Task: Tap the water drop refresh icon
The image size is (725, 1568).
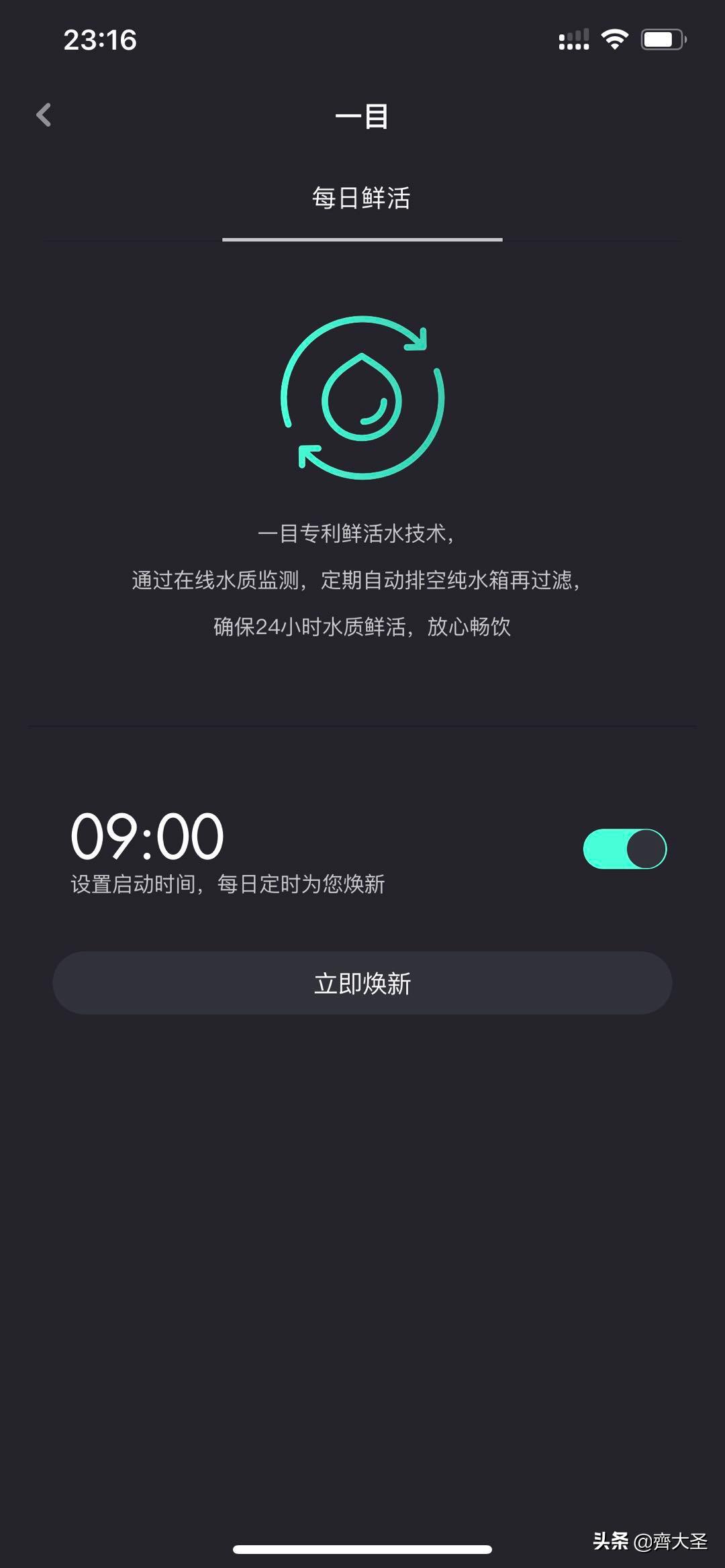Action: pos(362,399)
